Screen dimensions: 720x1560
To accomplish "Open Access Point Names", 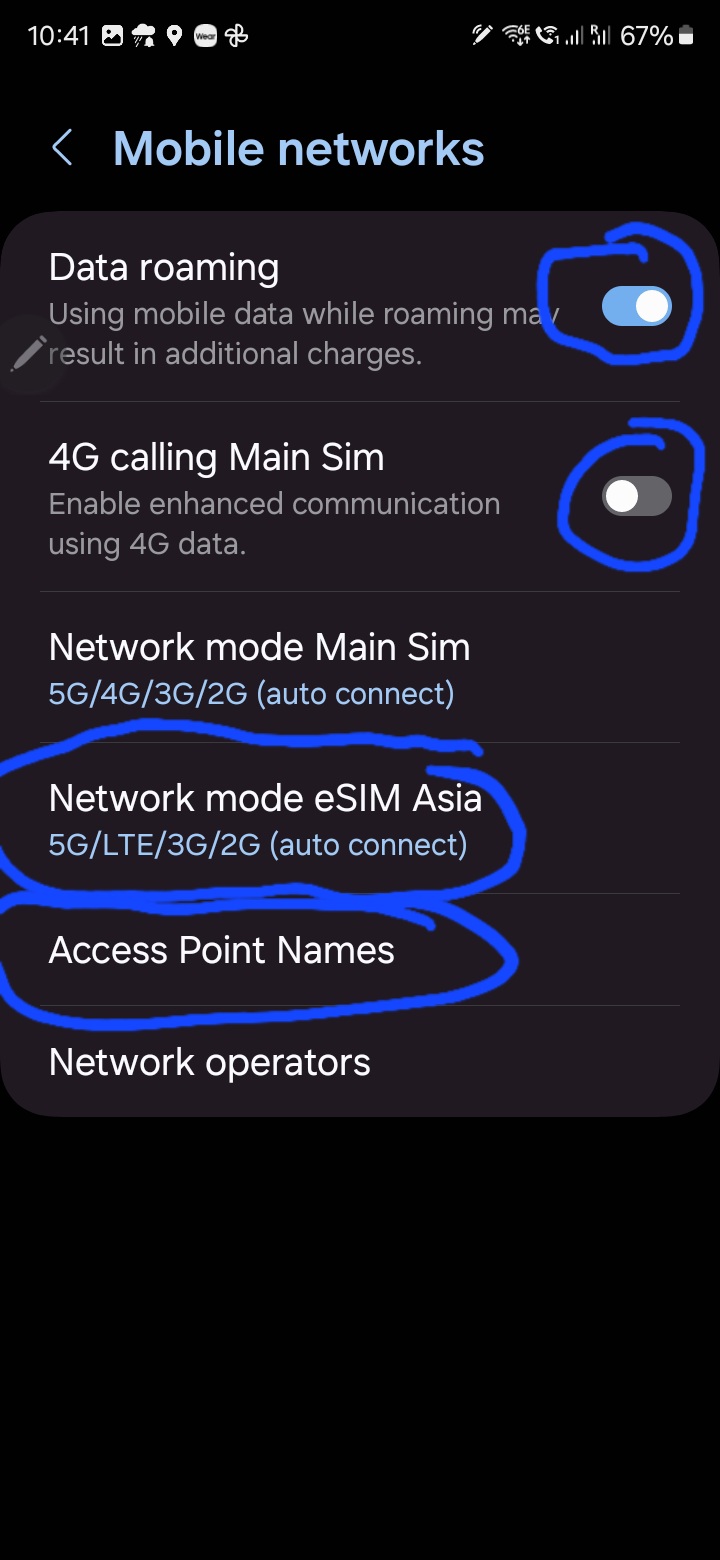I will point(222,951).
